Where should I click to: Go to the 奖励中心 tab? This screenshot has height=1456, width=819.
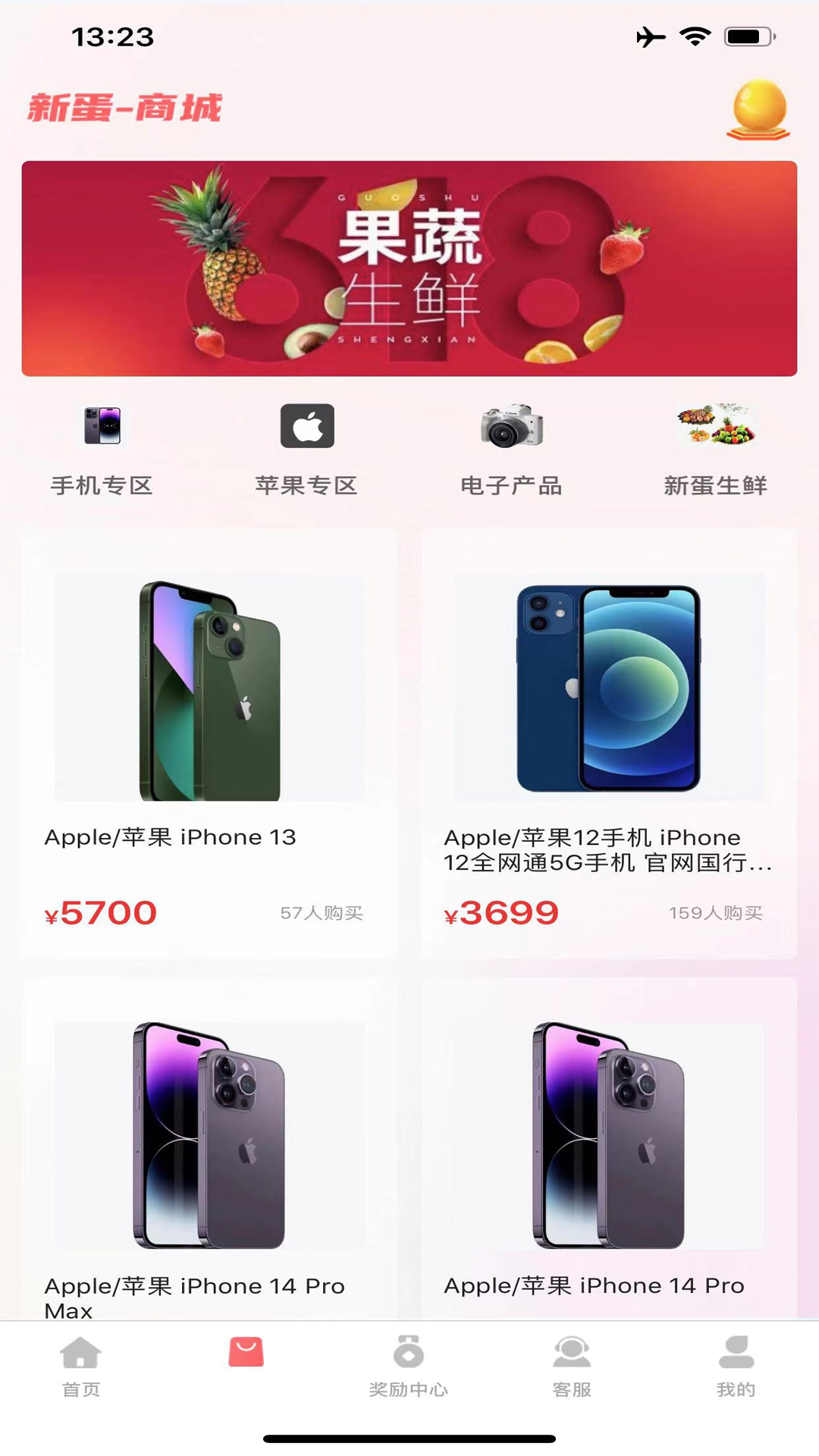(409, 1367)
